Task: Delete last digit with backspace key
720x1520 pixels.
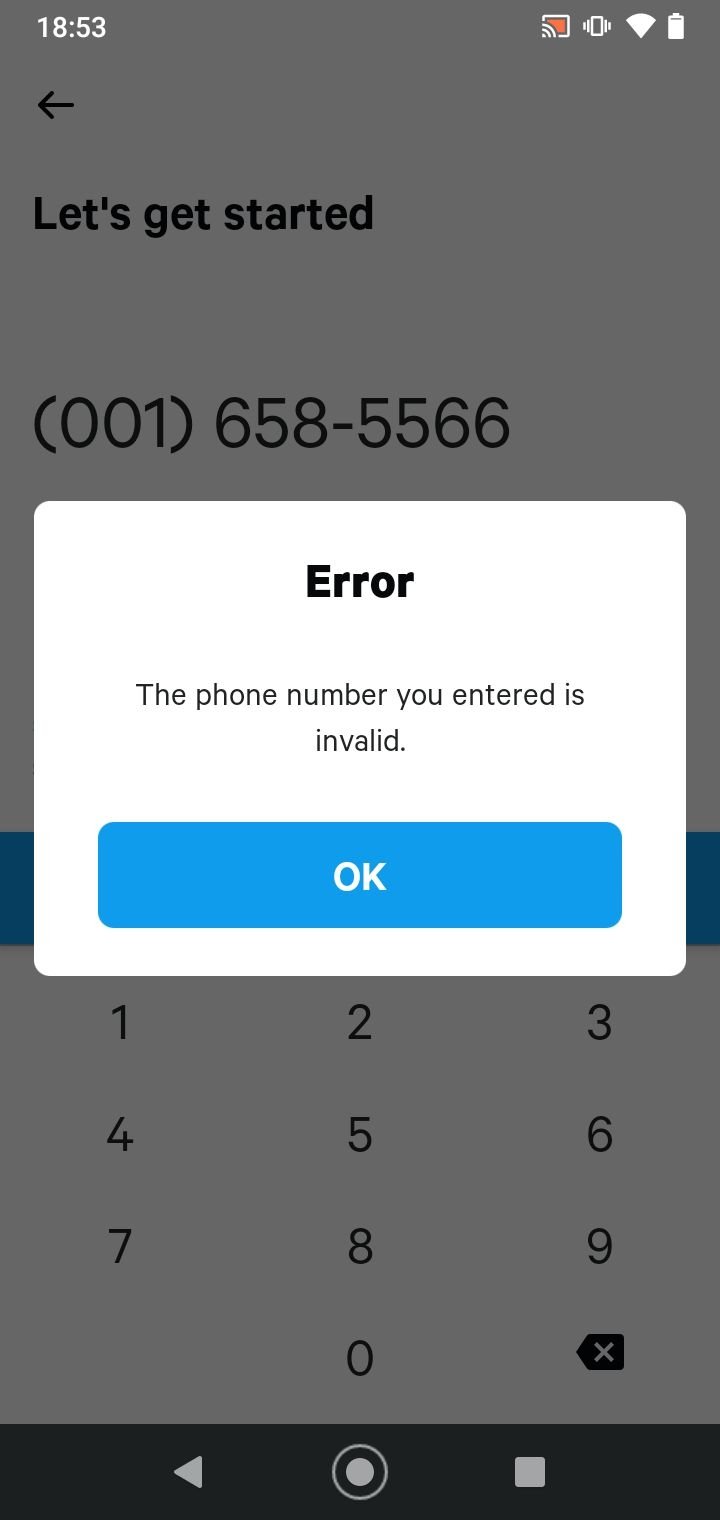Action: [x=600, y=1352]
